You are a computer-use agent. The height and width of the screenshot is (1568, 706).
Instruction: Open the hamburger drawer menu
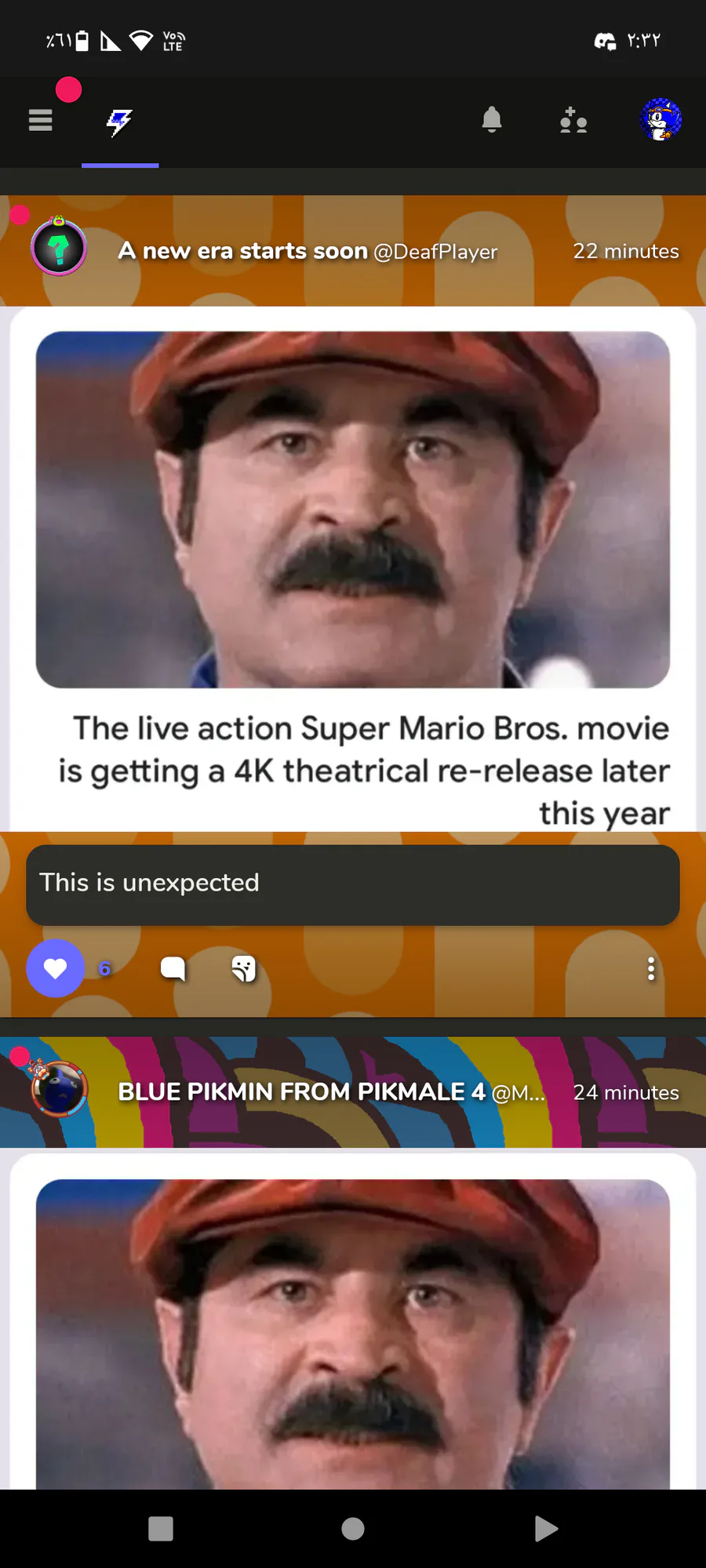point(41,120)
